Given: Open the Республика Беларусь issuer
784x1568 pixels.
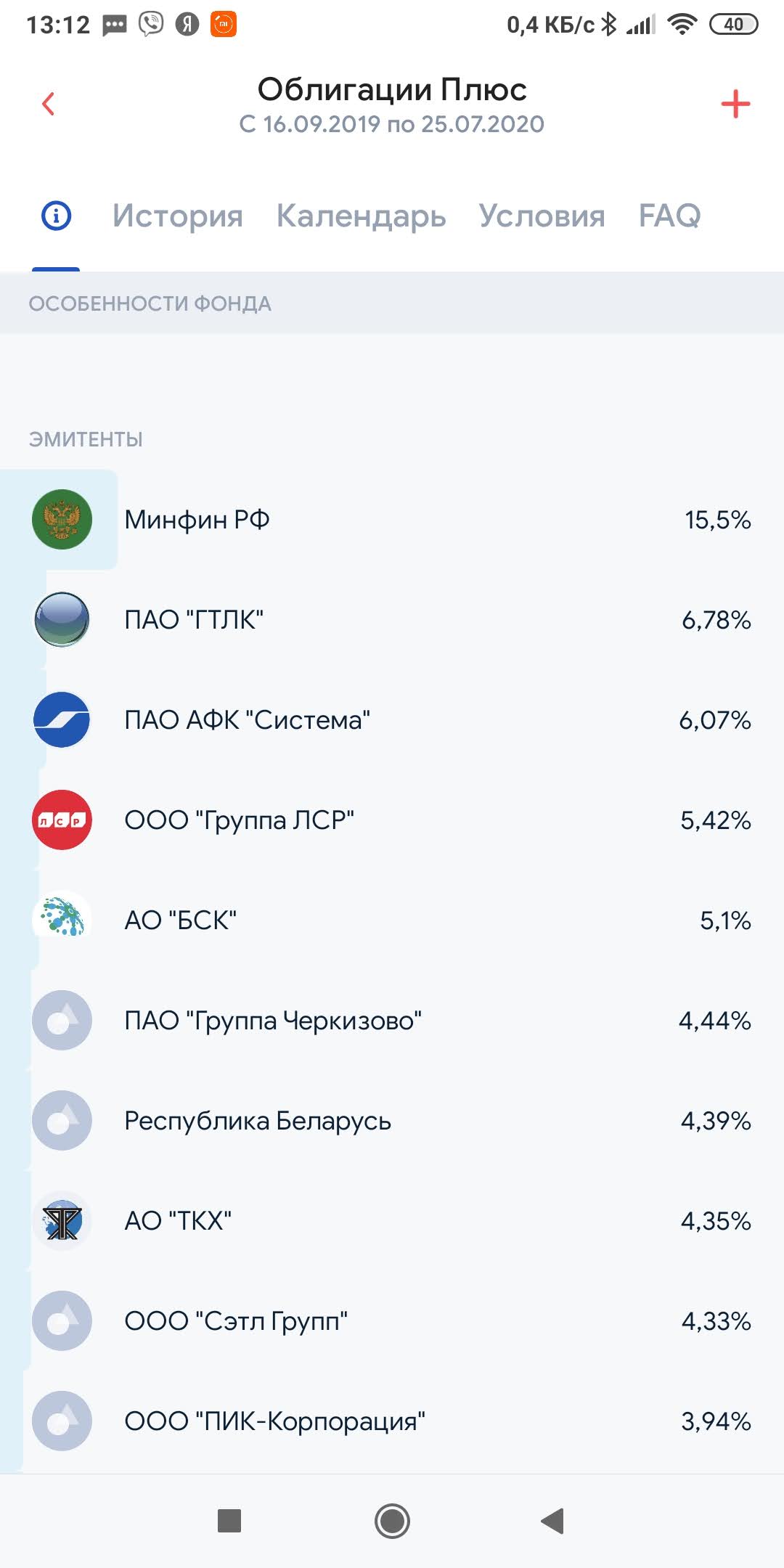Looking at the screenshot, I should click(x=392, y=1121).
